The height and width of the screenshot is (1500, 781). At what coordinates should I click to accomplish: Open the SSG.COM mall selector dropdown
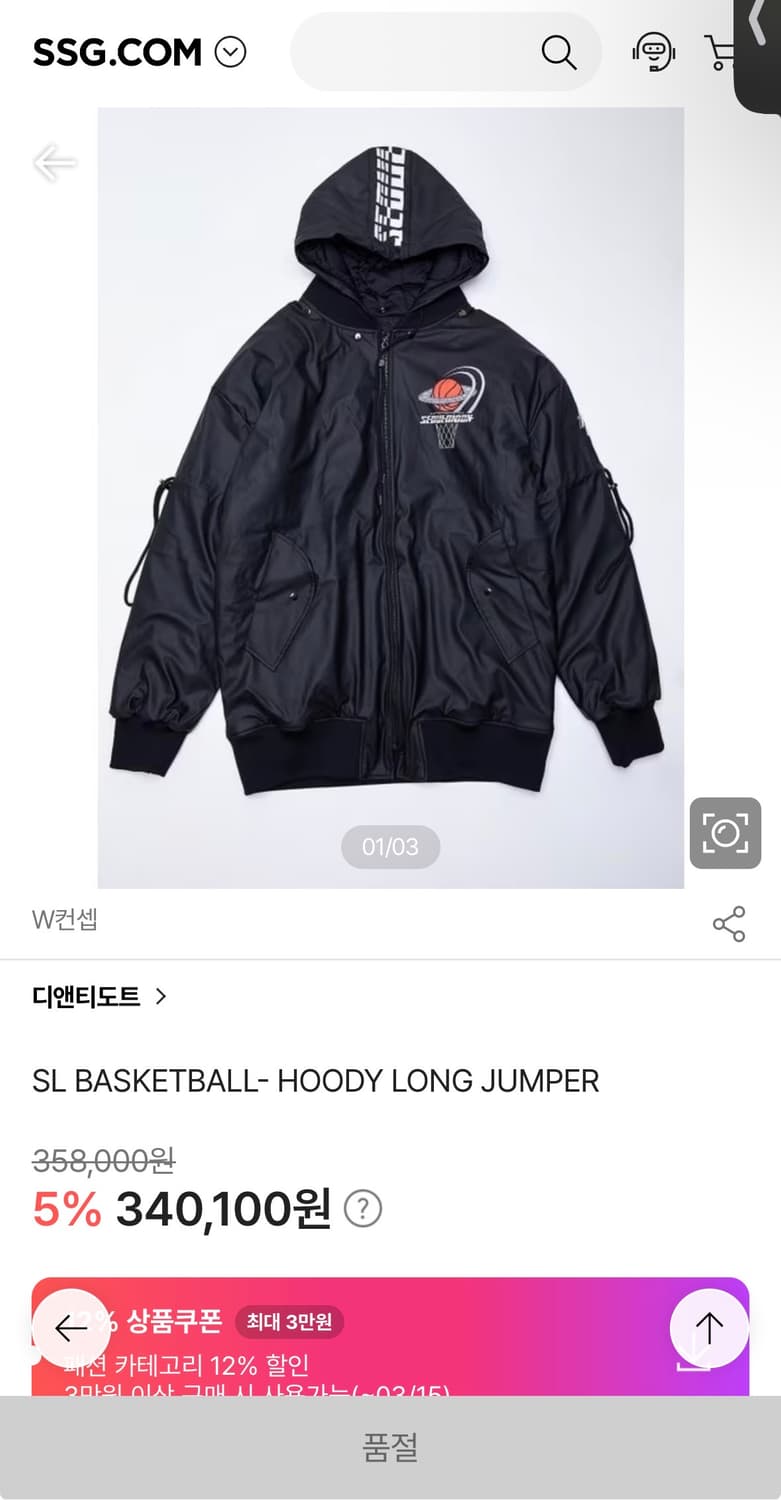[x=230, y=52]
